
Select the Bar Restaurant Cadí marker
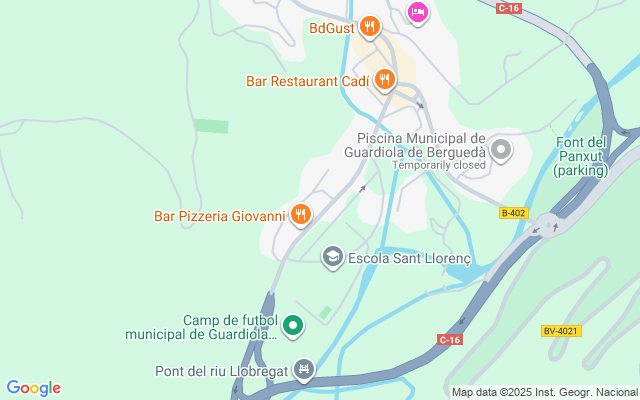[384, 79]
